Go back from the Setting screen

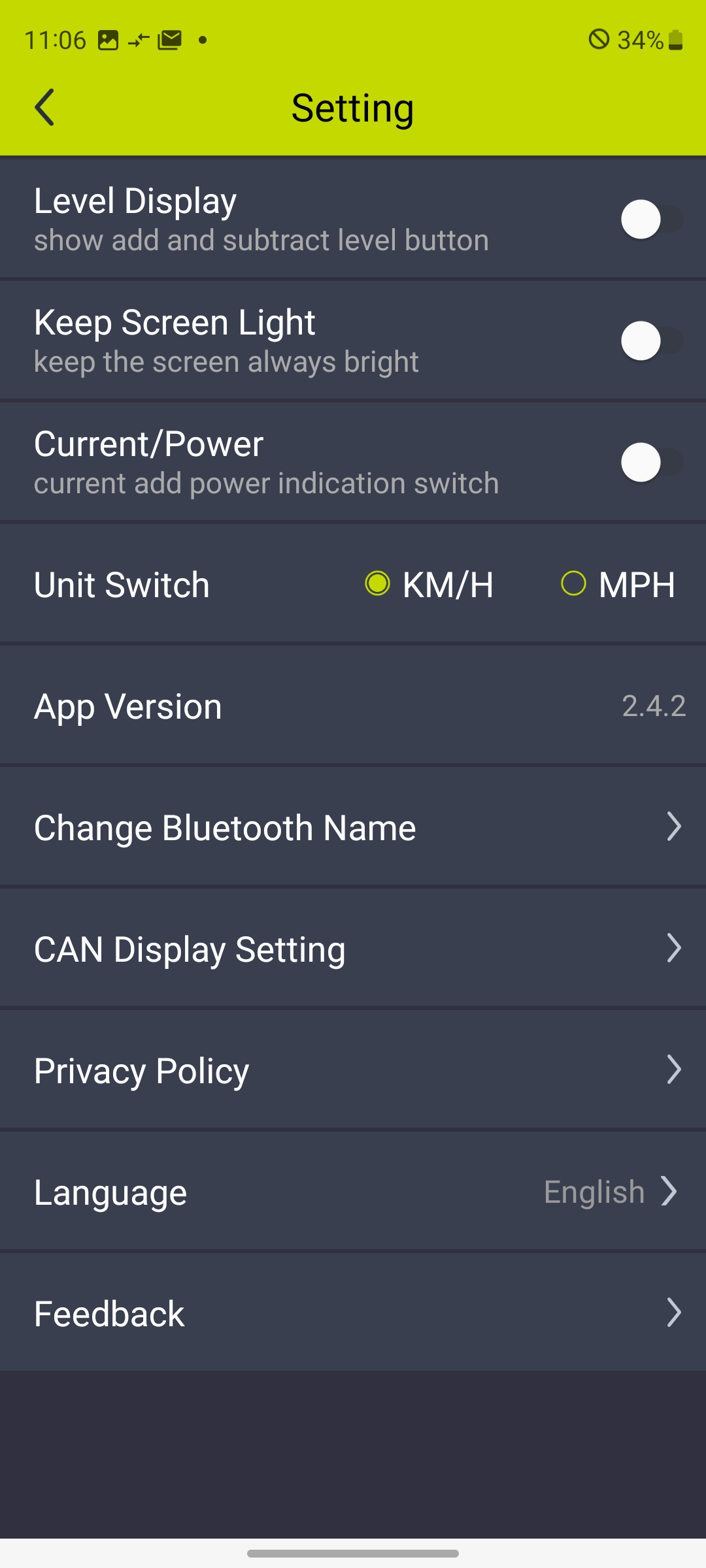(x=44, y=107)
